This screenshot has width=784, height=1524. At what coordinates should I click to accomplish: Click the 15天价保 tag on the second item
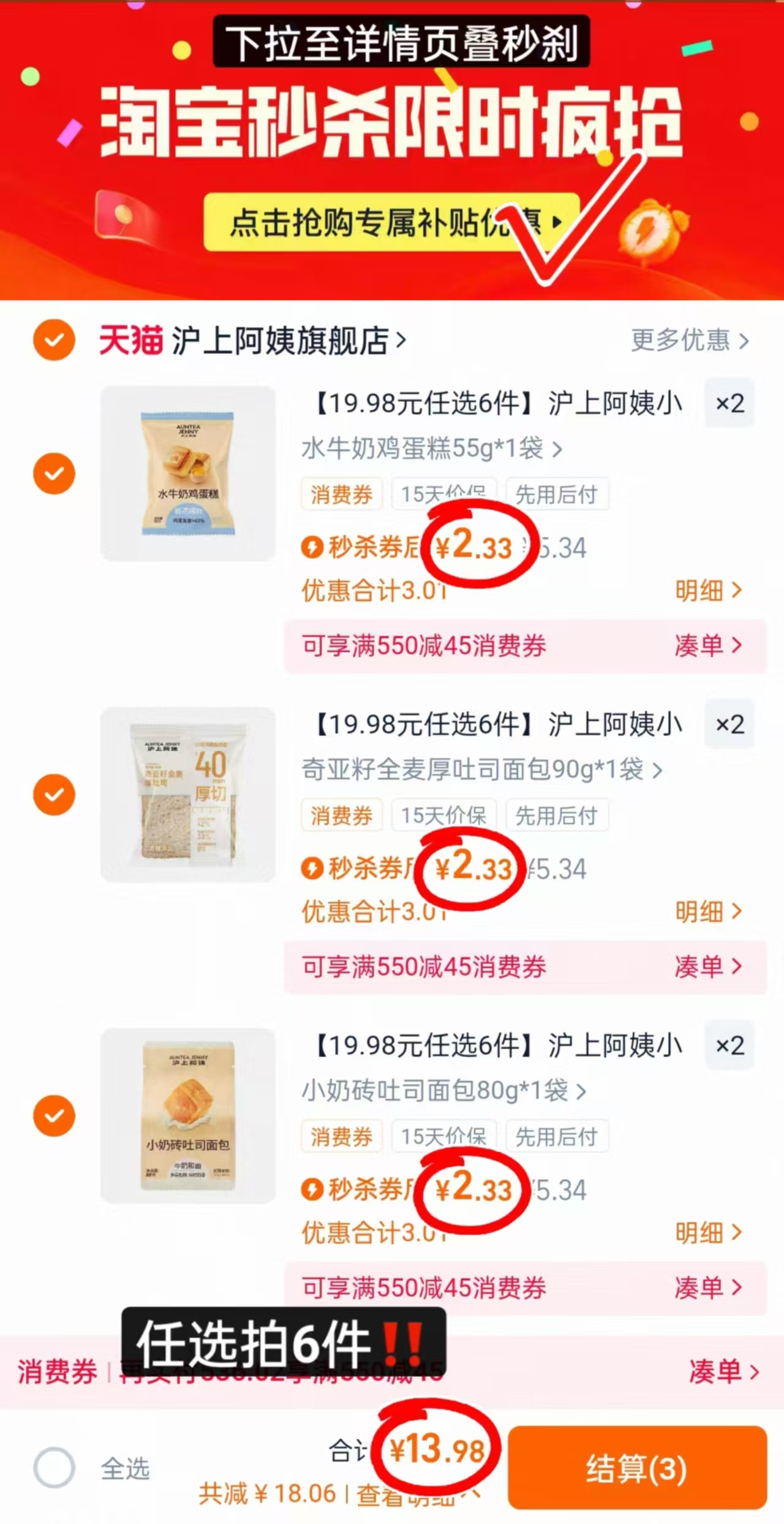click(x=443, y=816)
